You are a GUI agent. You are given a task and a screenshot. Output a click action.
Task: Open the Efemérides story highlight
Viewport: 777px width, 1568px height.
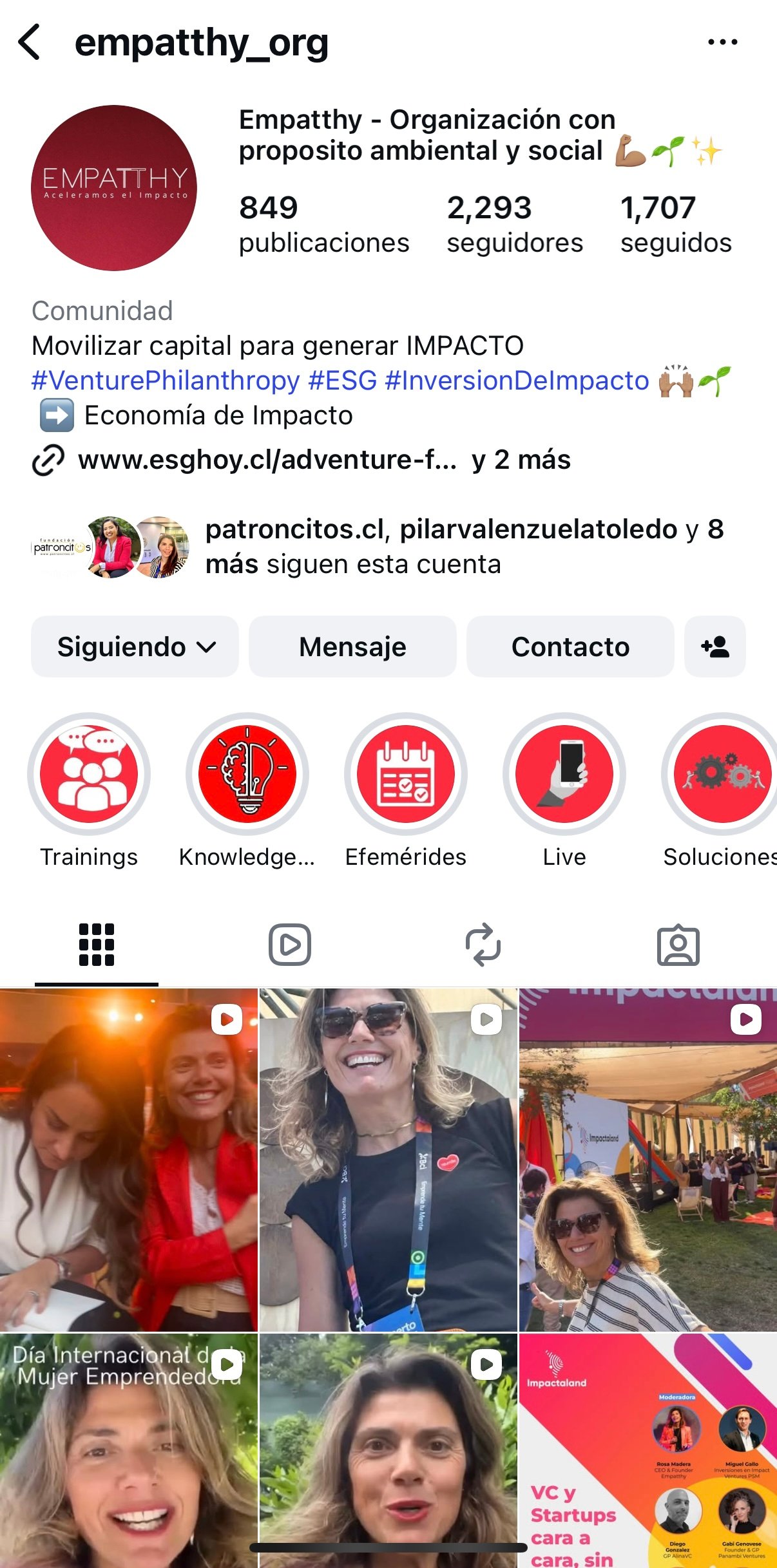click(406, 774)
